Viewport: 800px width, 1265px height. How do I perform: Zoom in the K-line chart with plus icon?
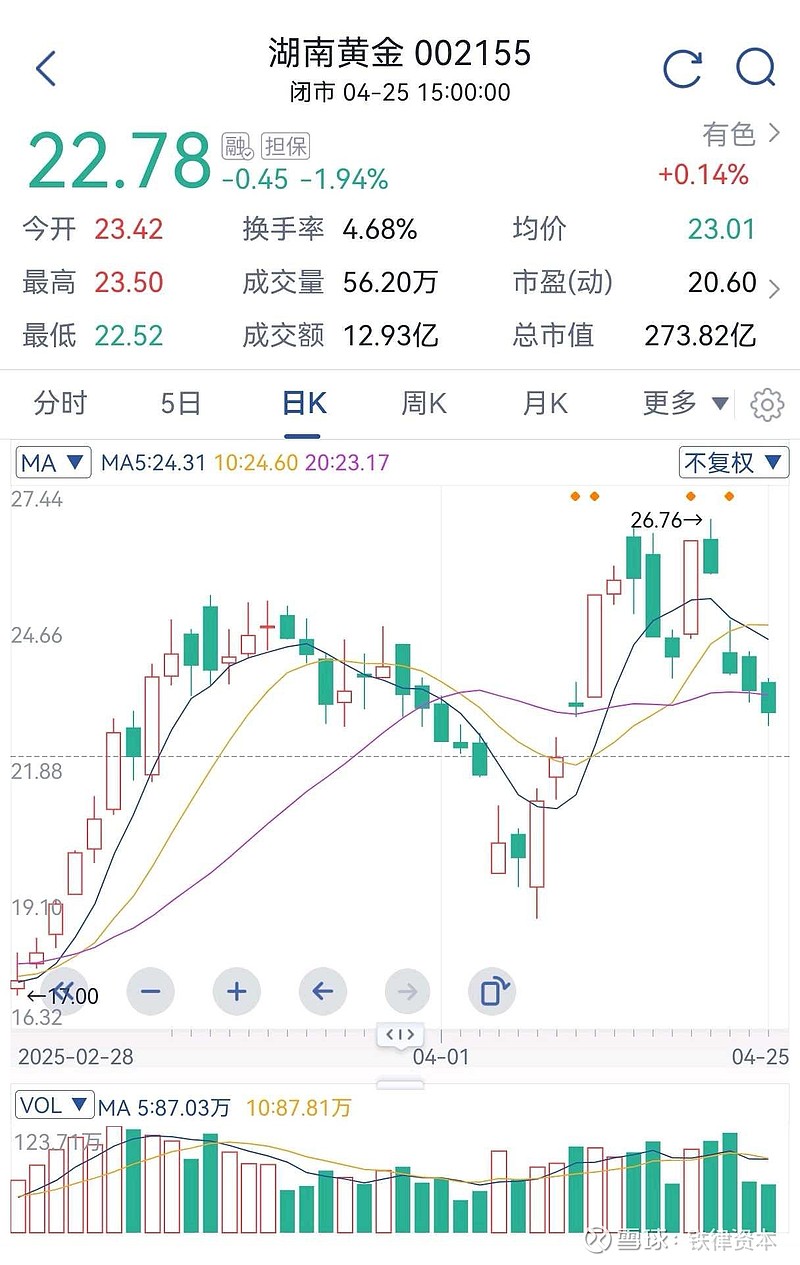point(236,991)
